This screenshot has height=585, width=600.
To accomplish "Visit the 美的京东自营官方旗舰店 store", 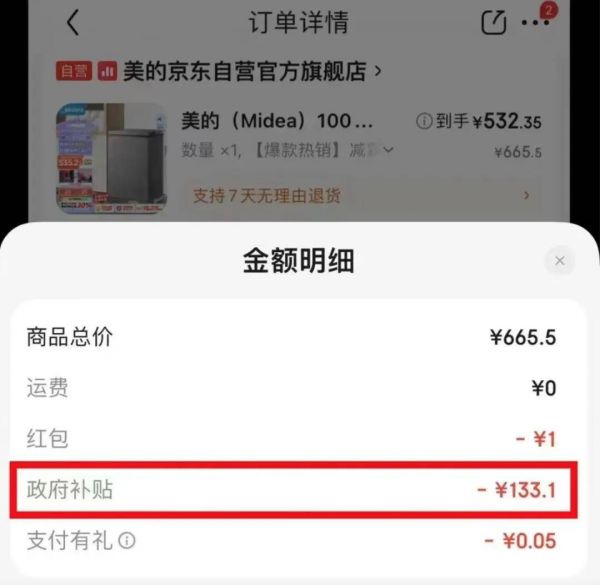I will tap(252, 72).
